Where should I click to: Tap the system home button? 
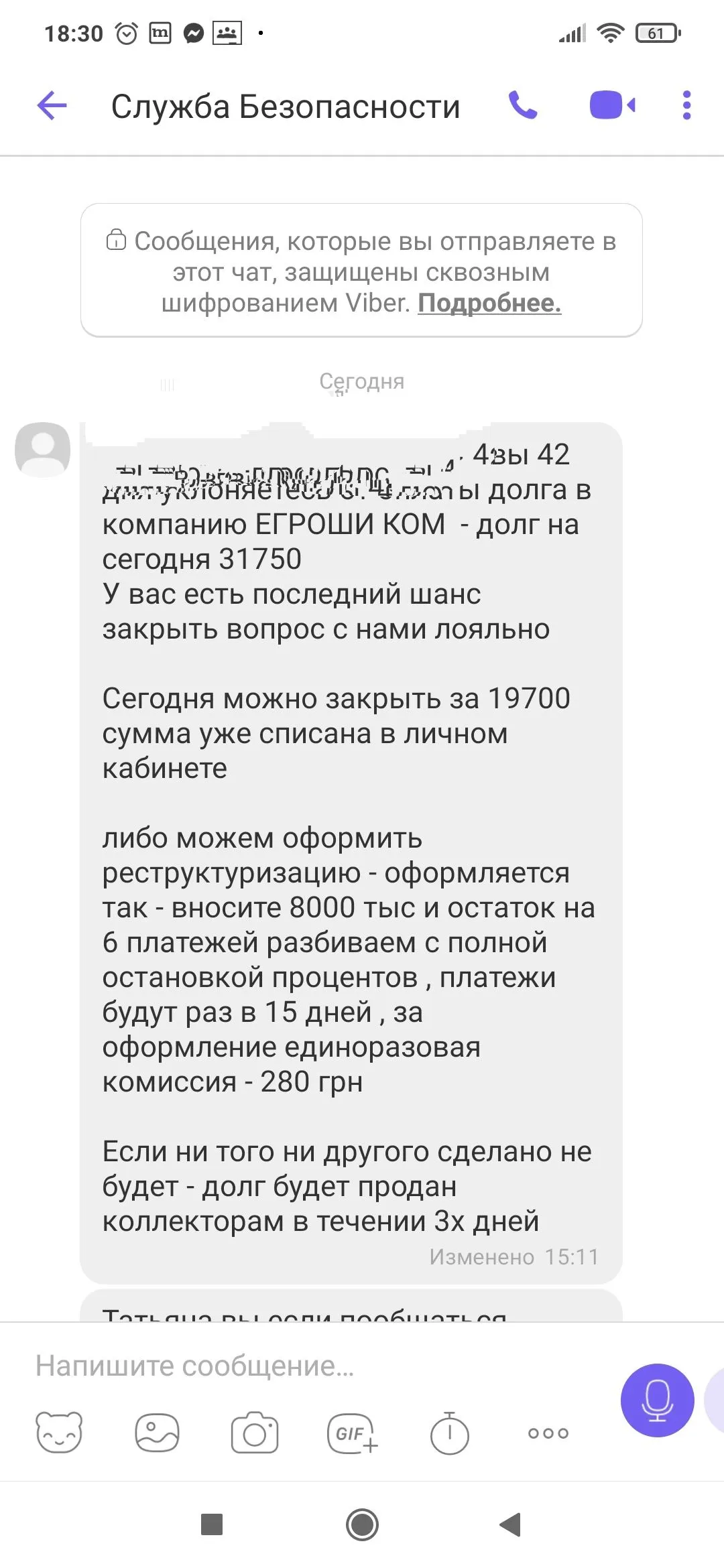pos(362,1524)
